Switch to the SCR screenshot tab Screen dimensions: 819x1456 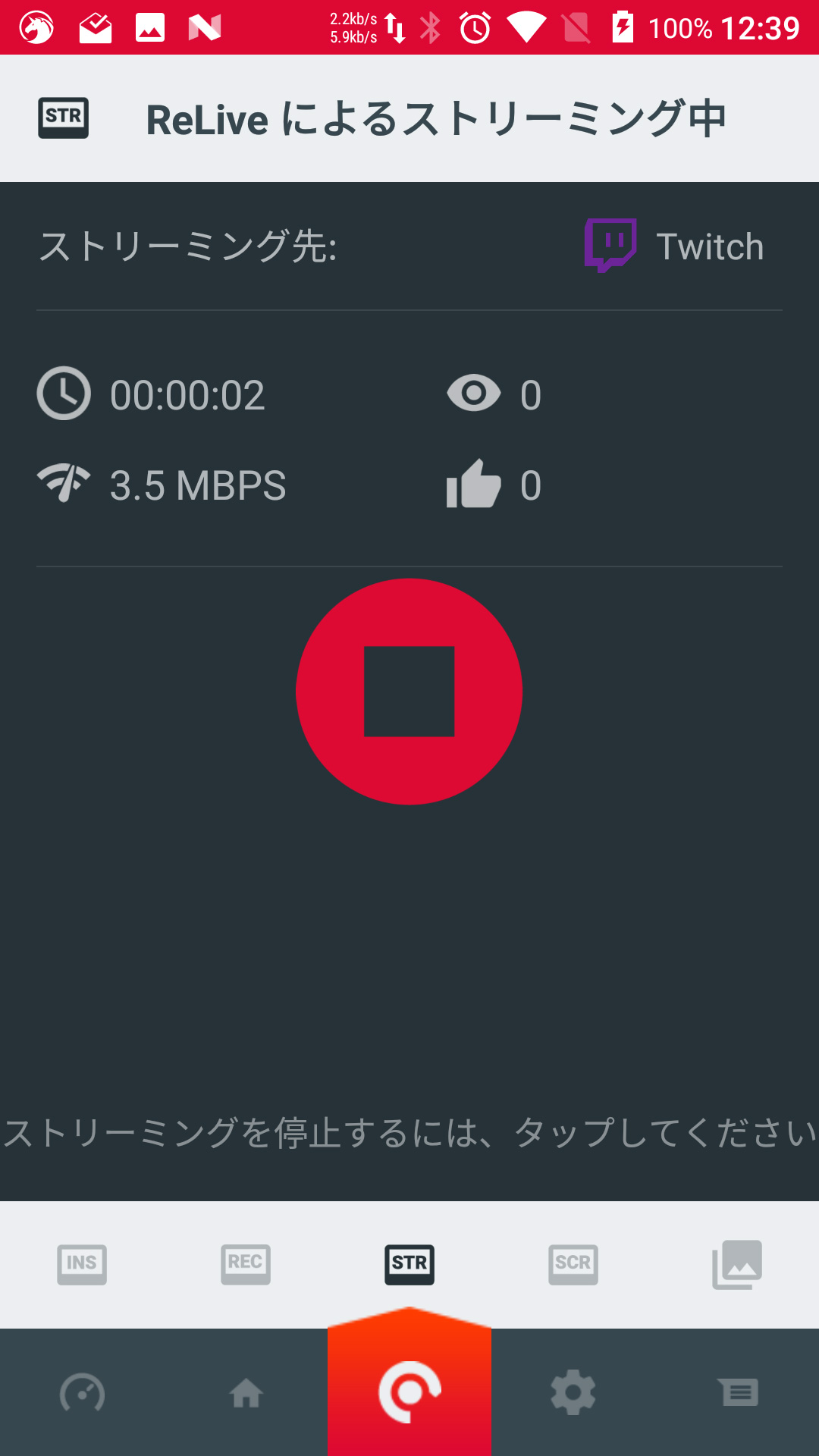pos(573,1264)
